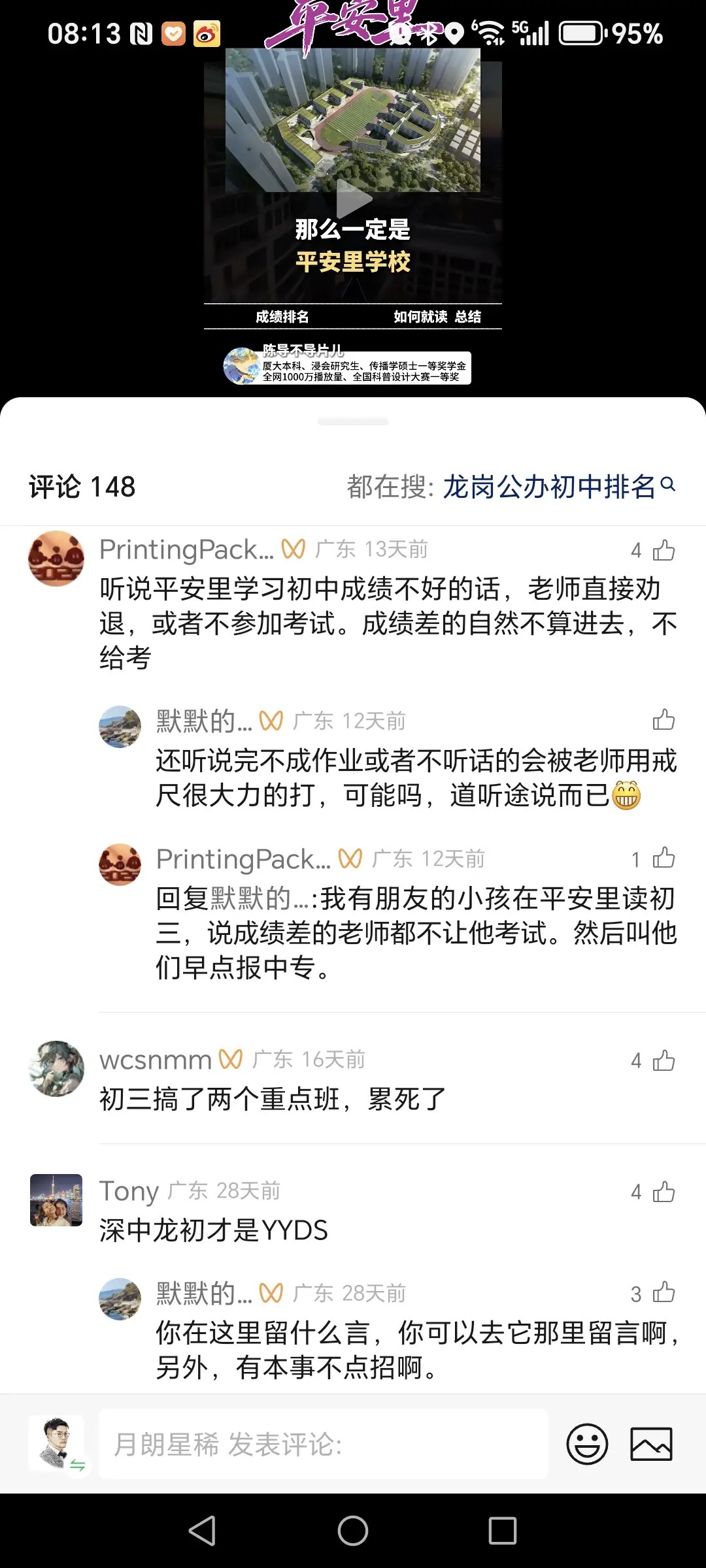Like wcsnmm's comment about 重点班

(x=663, y=1060)
